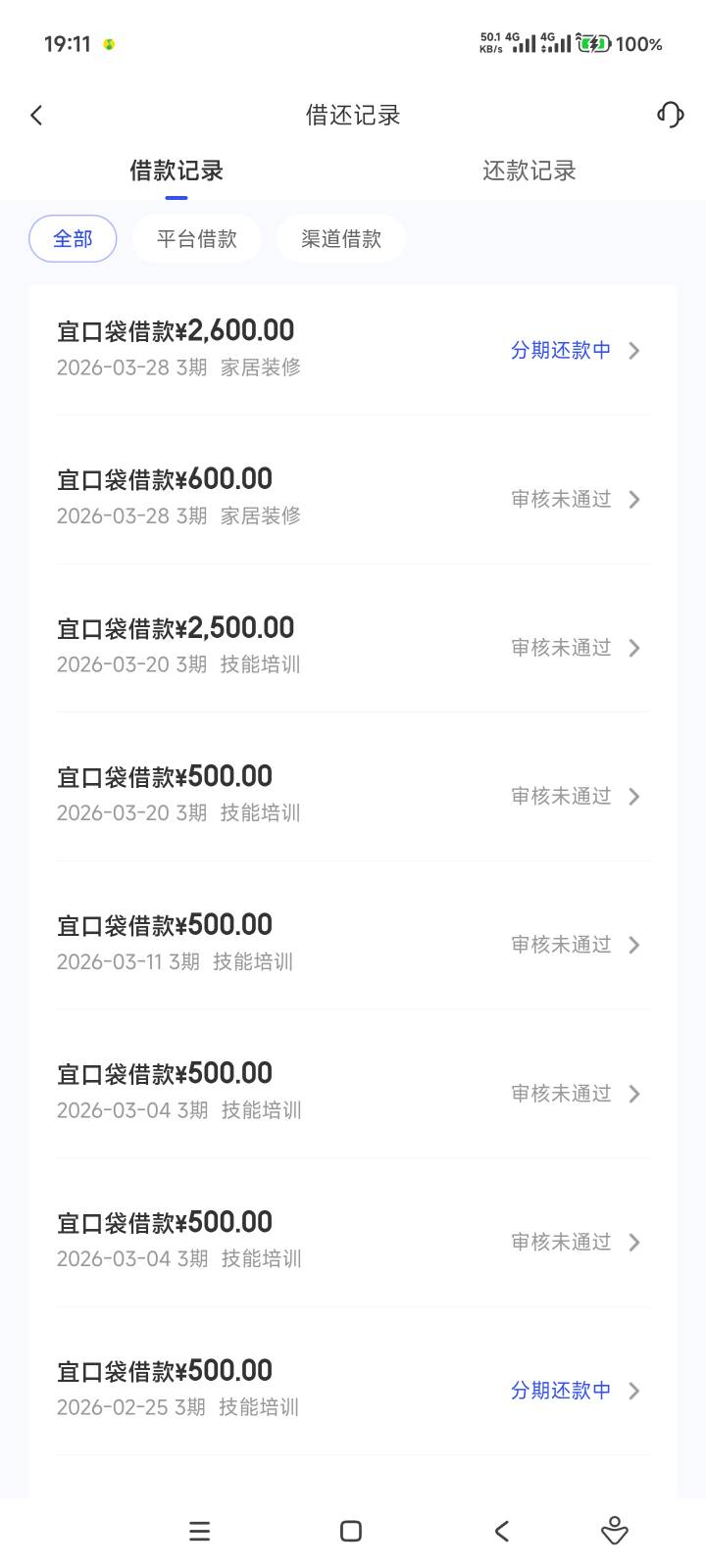Tap the system home button
Screen dimensions: 706x1568
pyautogui.click(x=351, y=1532)
